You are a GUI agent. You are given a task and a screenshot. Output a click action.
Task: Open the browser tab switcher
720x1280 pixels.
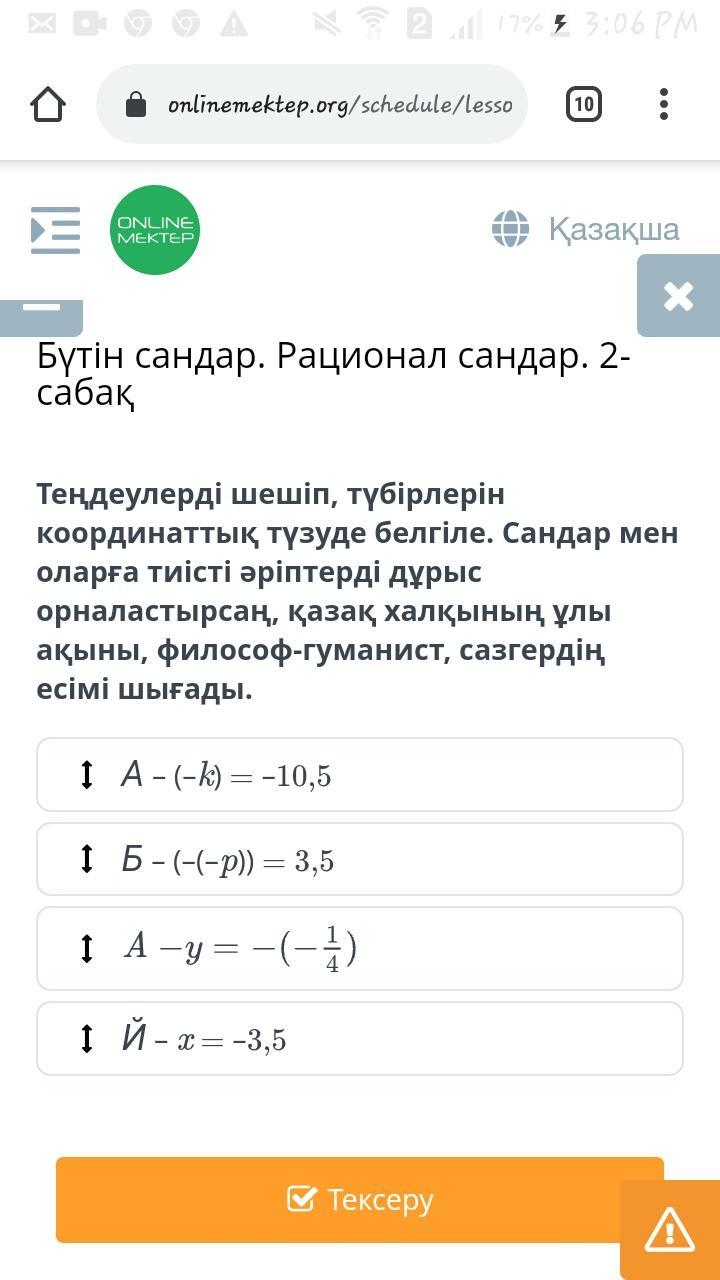[x=584, y=104]
